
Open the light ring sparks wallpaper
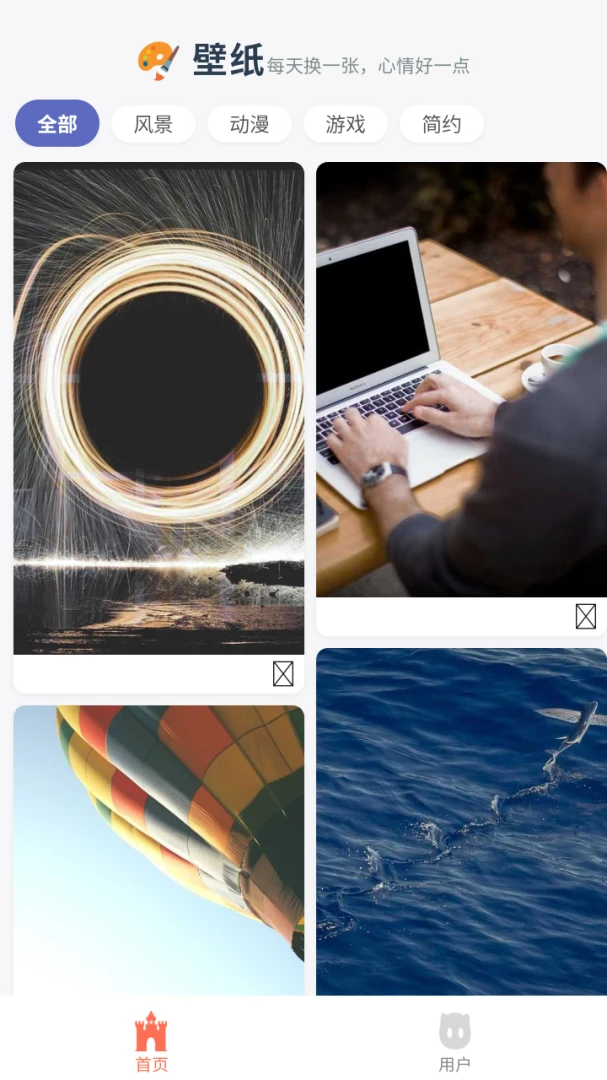pos(158,408)
